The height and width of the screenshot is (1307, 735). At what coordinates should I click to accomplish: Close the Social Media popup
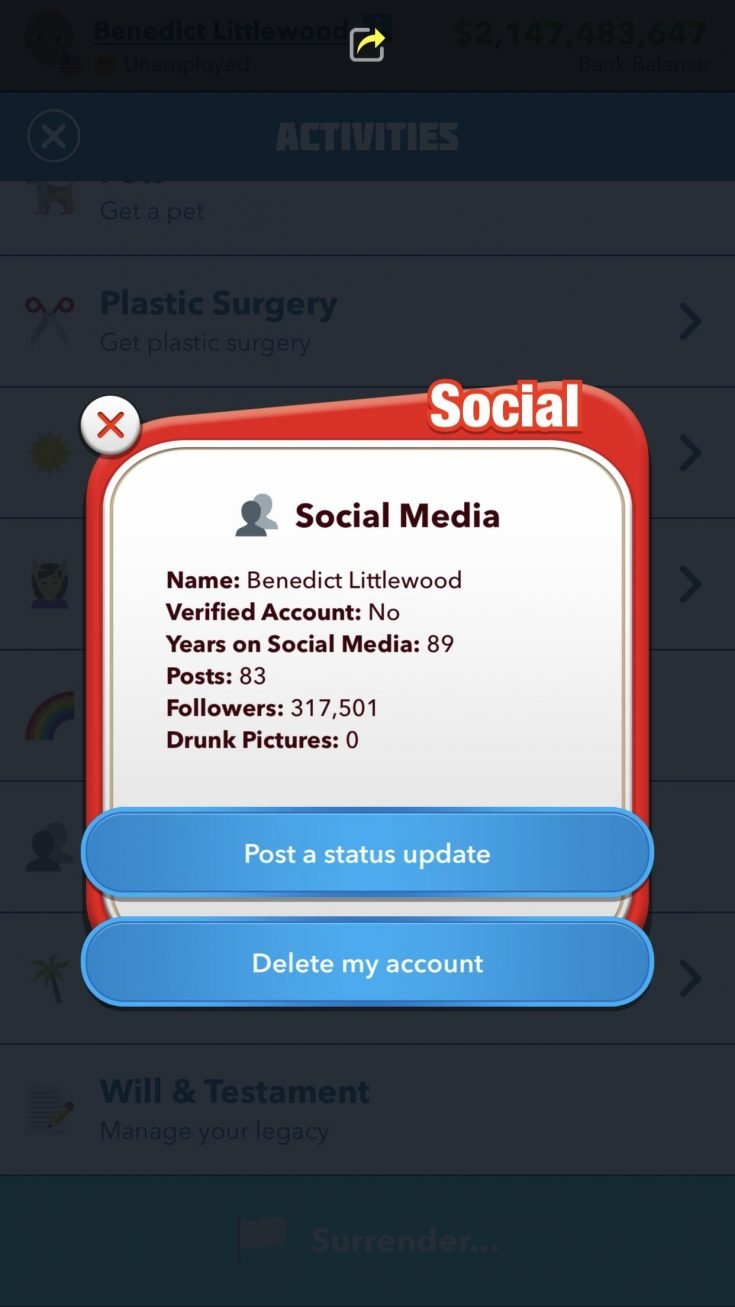pos(110,424)
